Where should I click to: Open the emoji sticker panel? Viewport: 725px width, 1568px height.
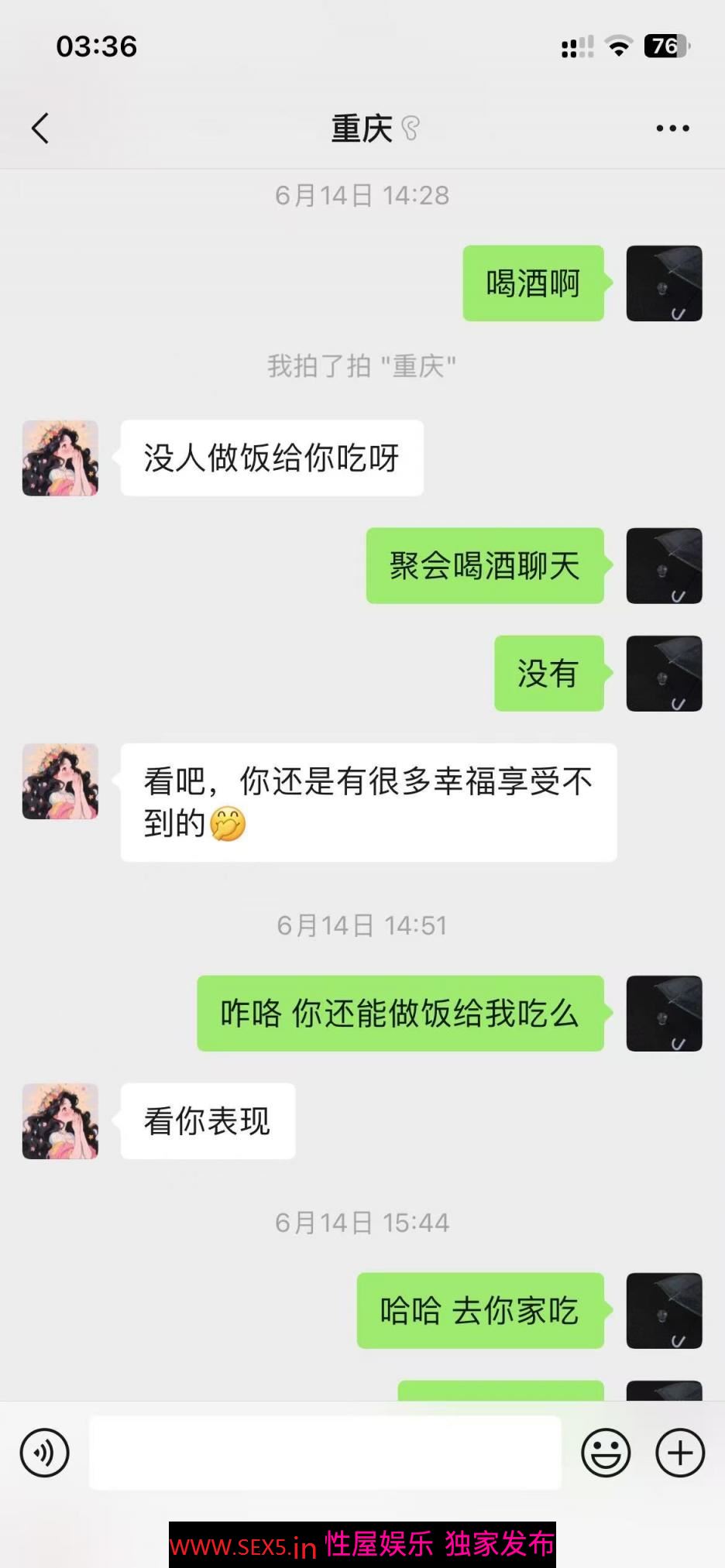[x=605, y=1452]
